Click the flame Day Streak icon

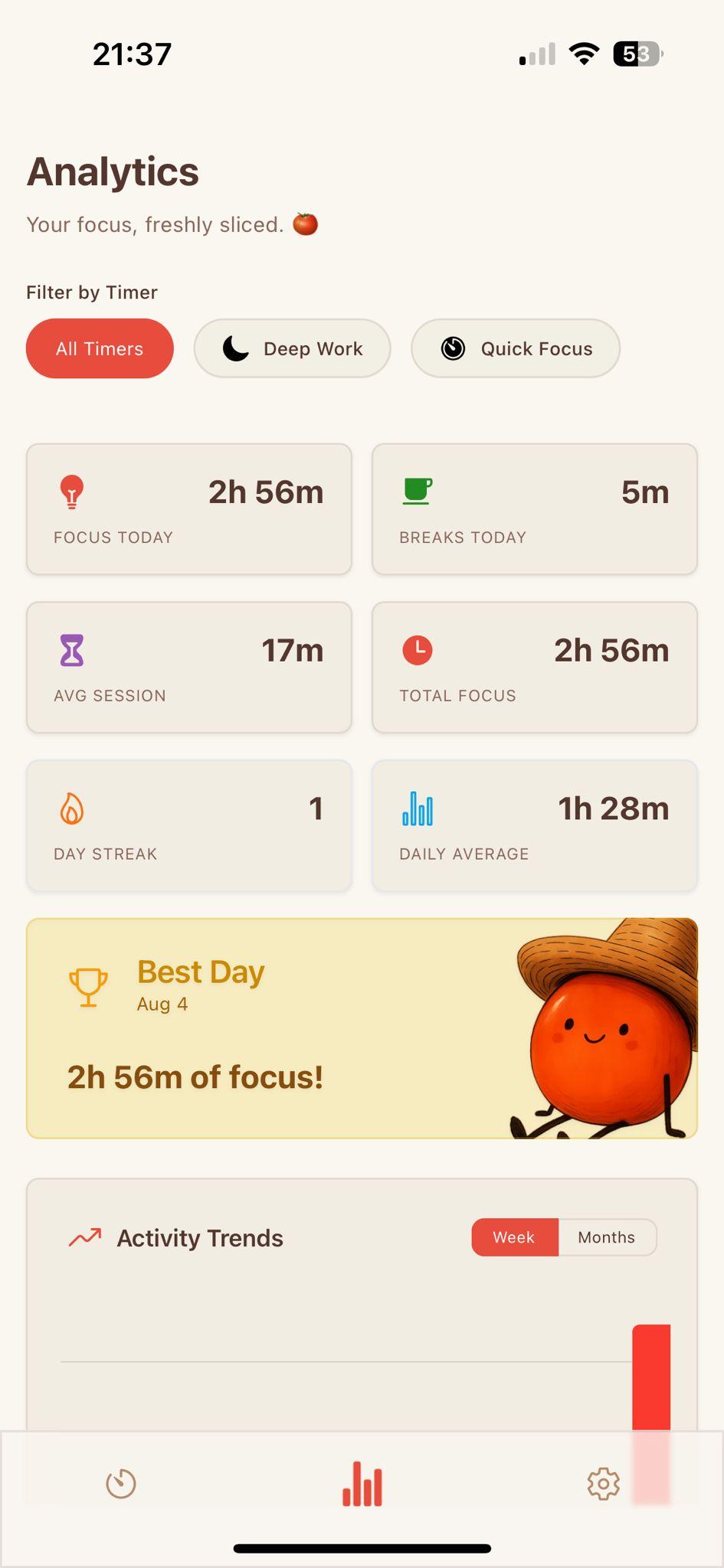click(71, 808)
